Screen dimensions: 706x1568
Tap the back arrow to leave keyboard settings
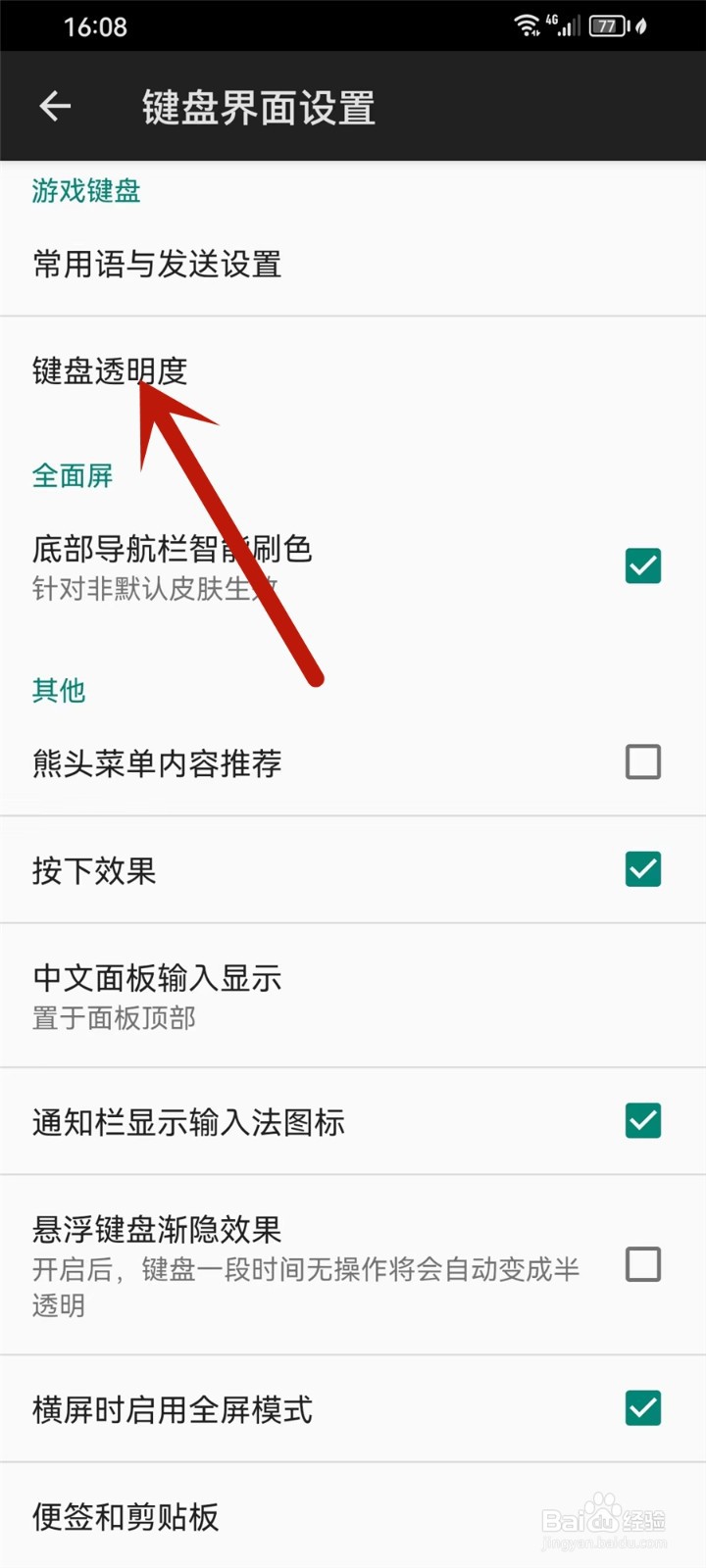click(54, 106)
